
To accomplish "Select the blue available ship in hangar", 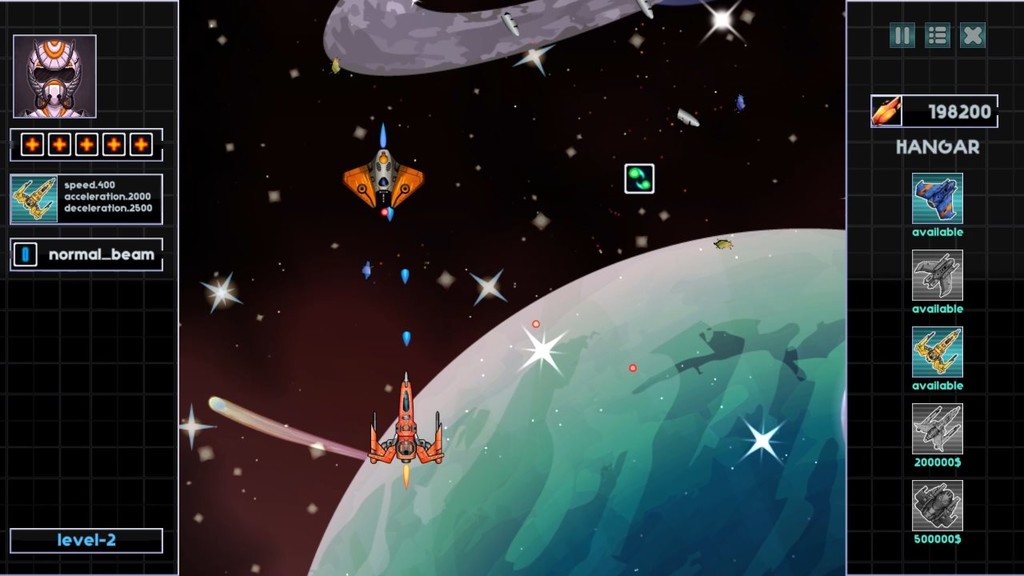I will (x=937, y=198).
